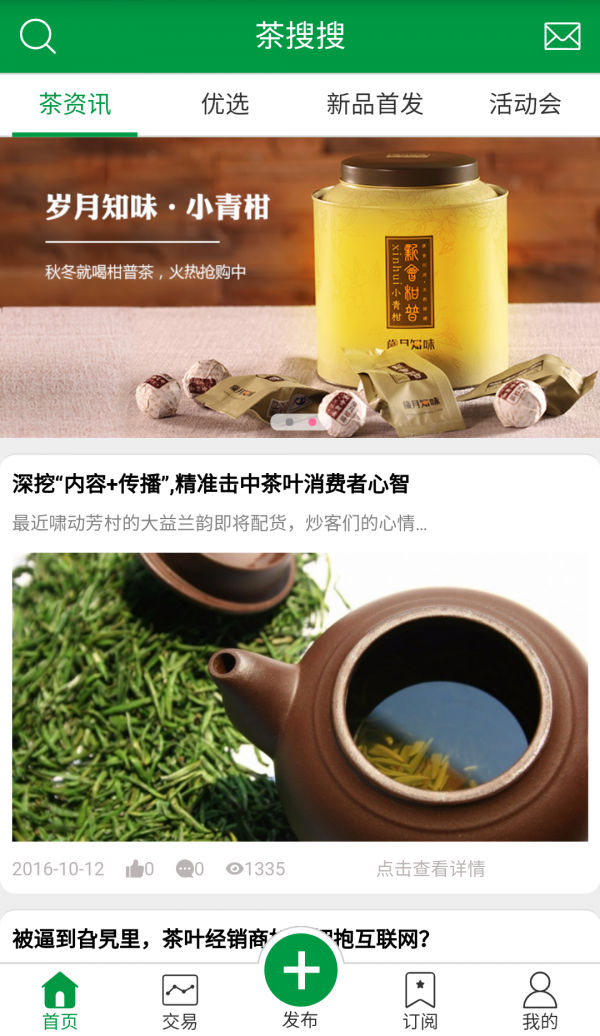Tap 点击查看详情 to view details
The image size is (600, 1036).
[430, 869]
